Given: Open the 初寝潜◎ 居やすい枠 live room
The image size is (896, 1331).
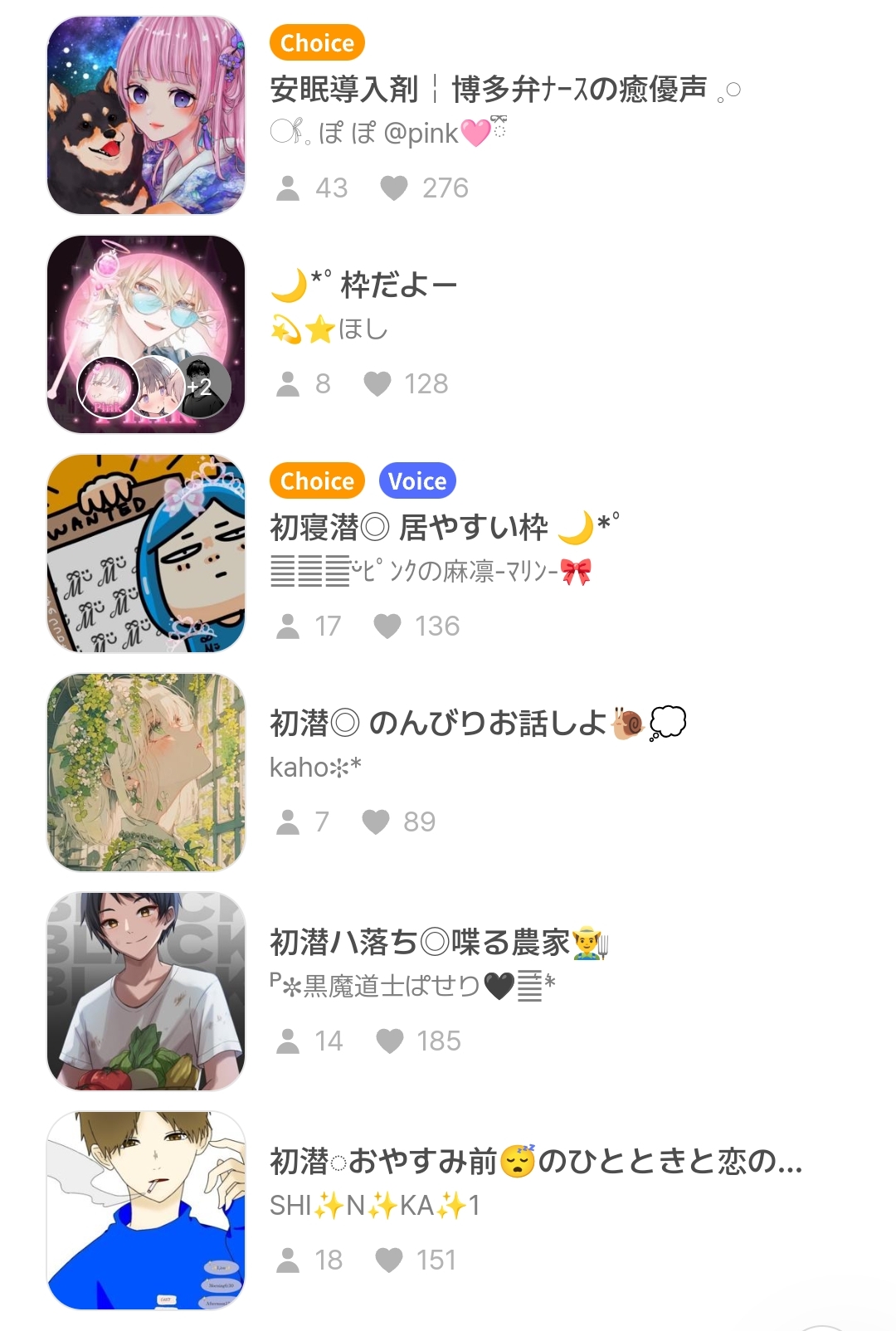Looking at the screenshot, I should (408, 528).
